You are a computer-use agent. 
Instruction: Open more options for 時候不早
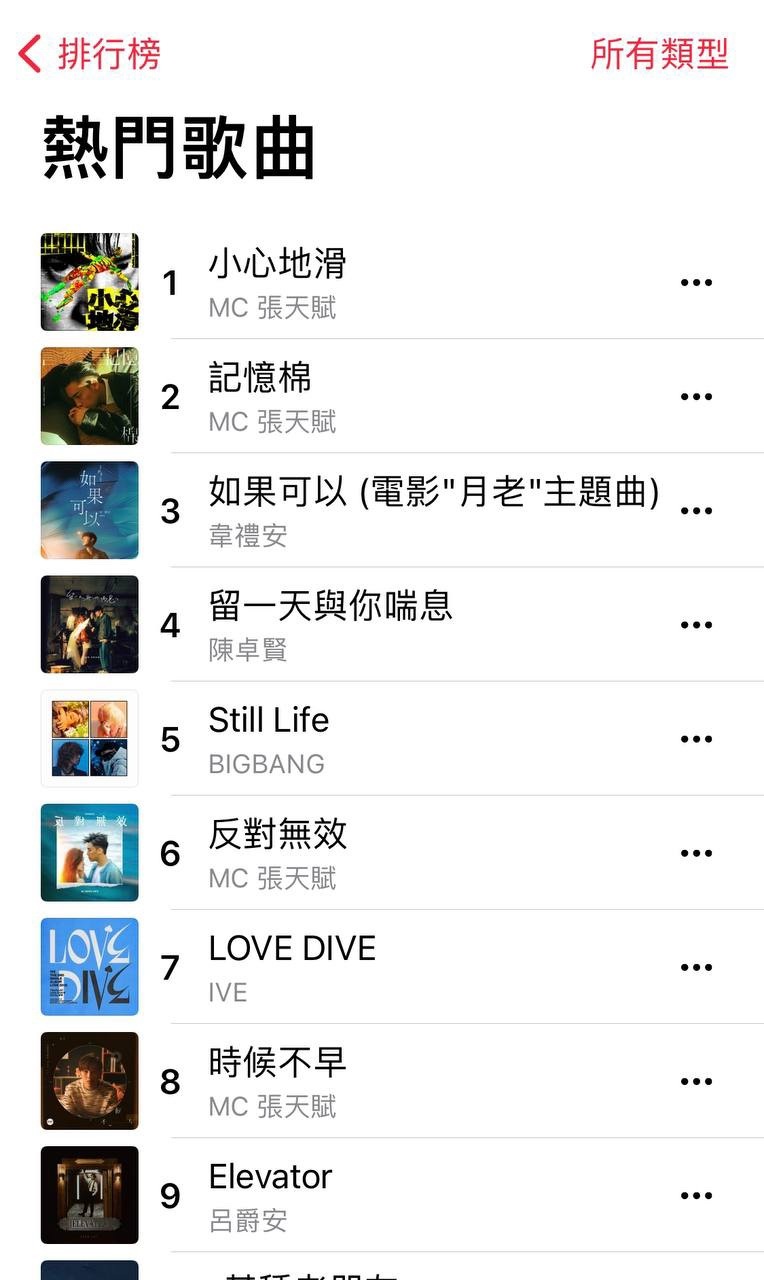pos(696,1081)
